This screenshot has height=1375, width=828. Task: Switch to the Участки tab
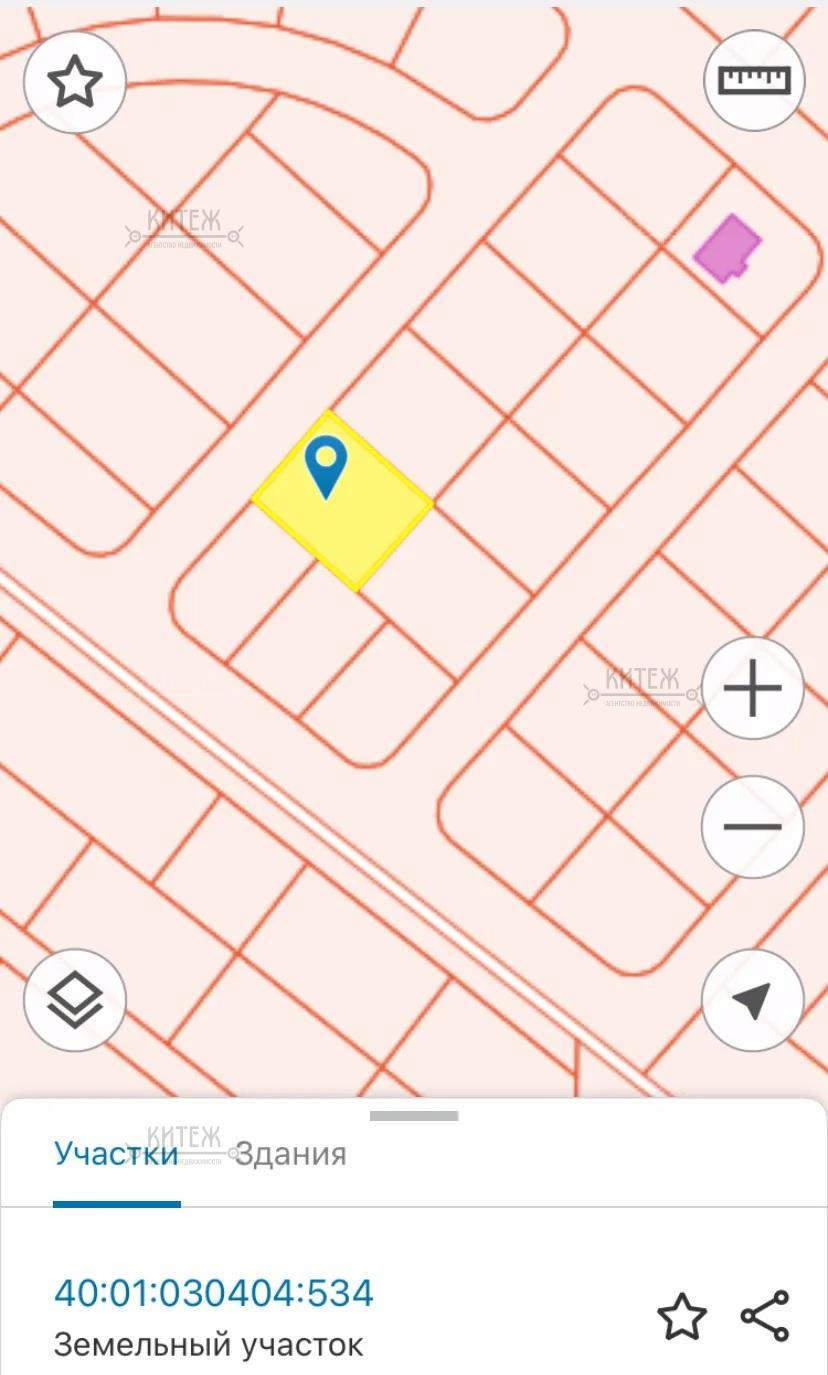[116, 1154]
